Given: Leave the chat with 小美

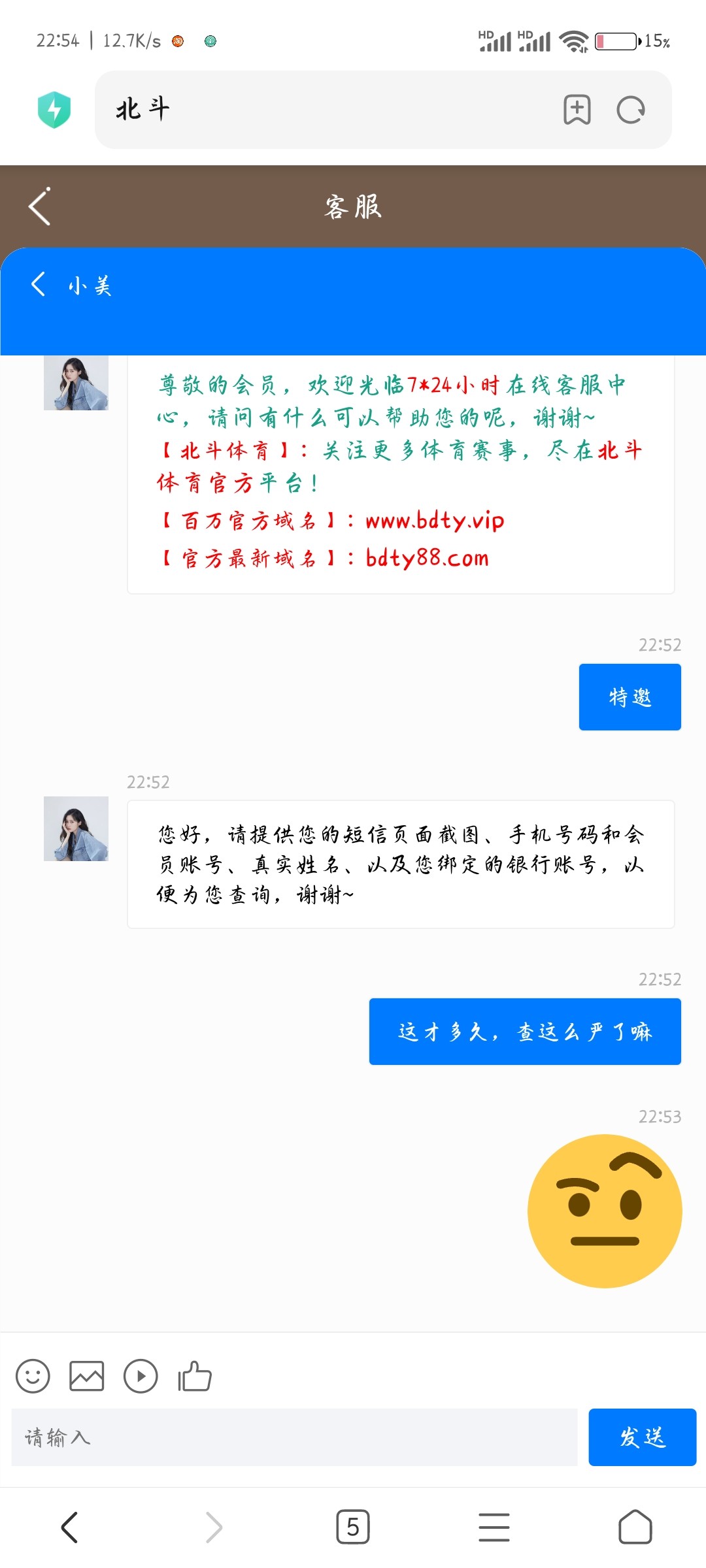Looking at the screenshot, I should point(39,285).
